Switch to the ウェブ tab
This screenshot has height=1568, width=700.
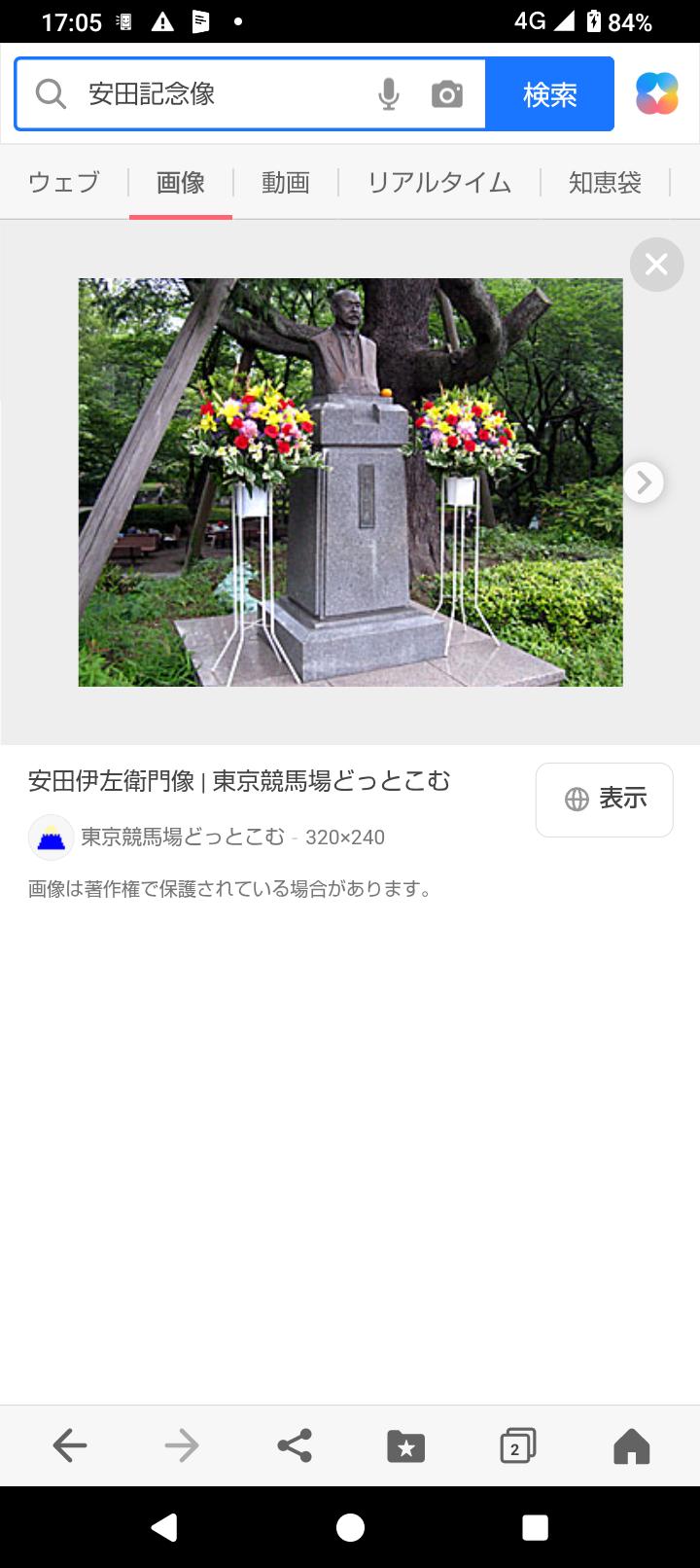point(64,182)
